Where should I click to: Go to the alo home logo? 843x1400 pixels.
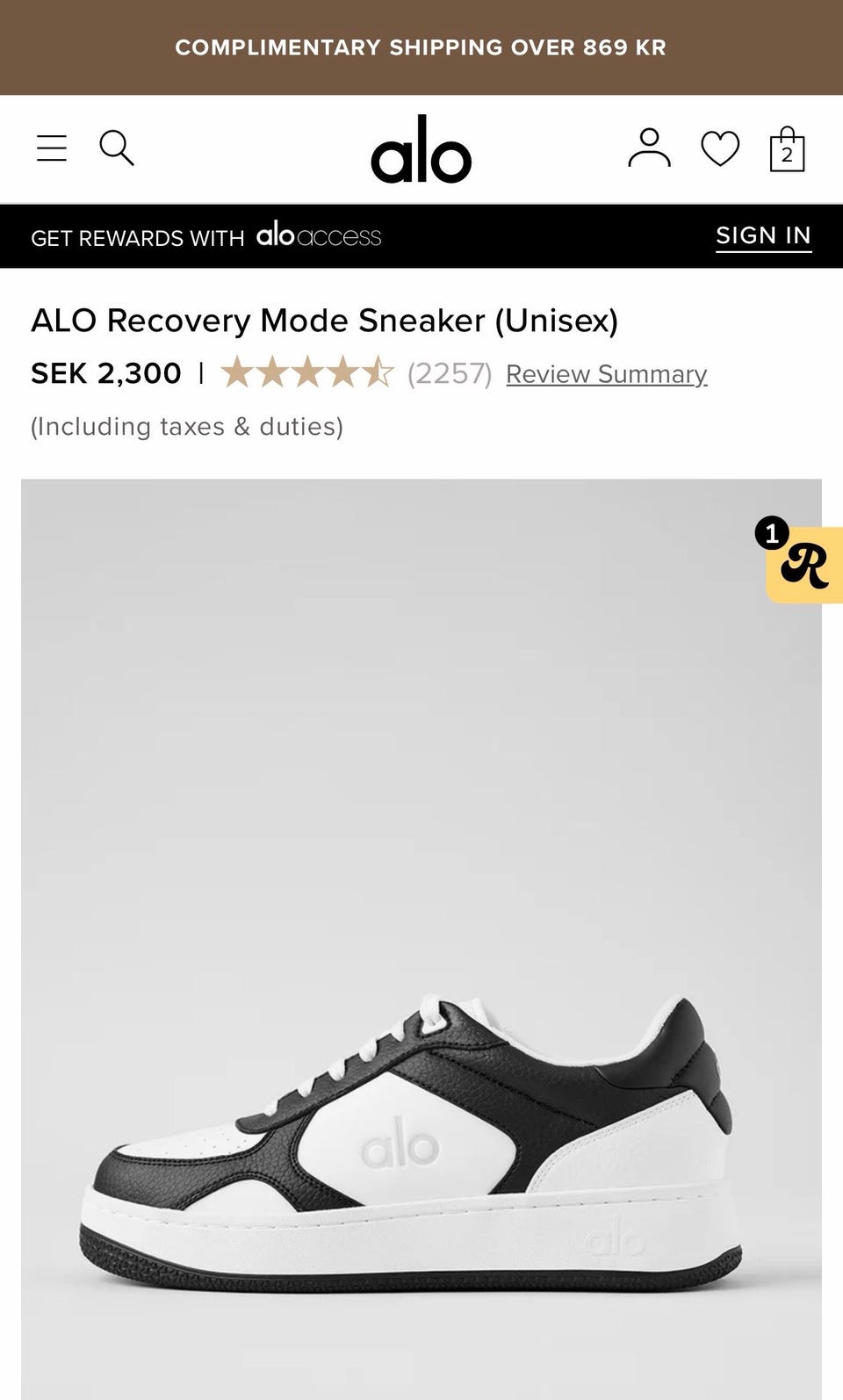tap(421, 149)
